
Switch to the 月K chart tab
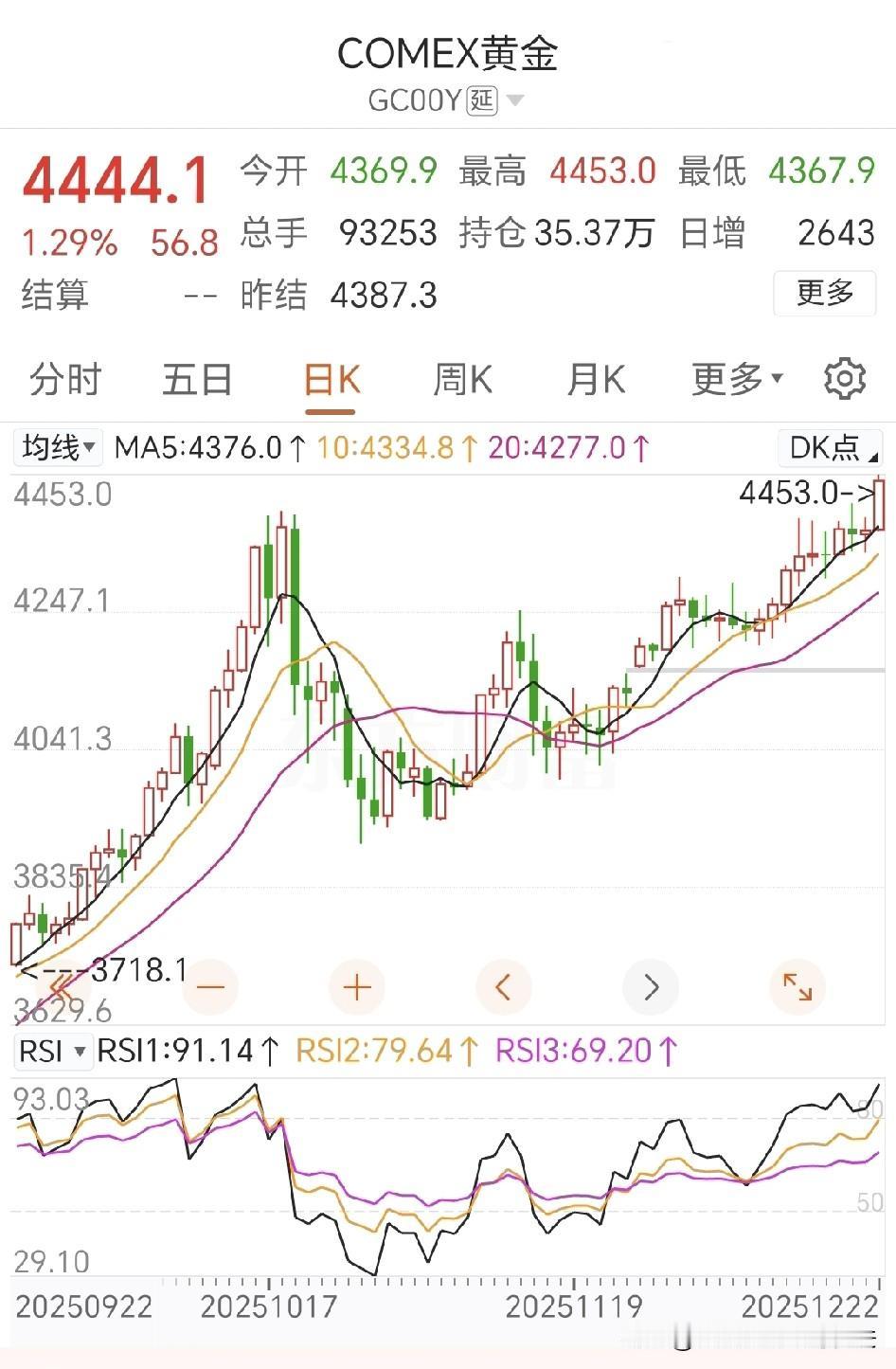(596, 380)
